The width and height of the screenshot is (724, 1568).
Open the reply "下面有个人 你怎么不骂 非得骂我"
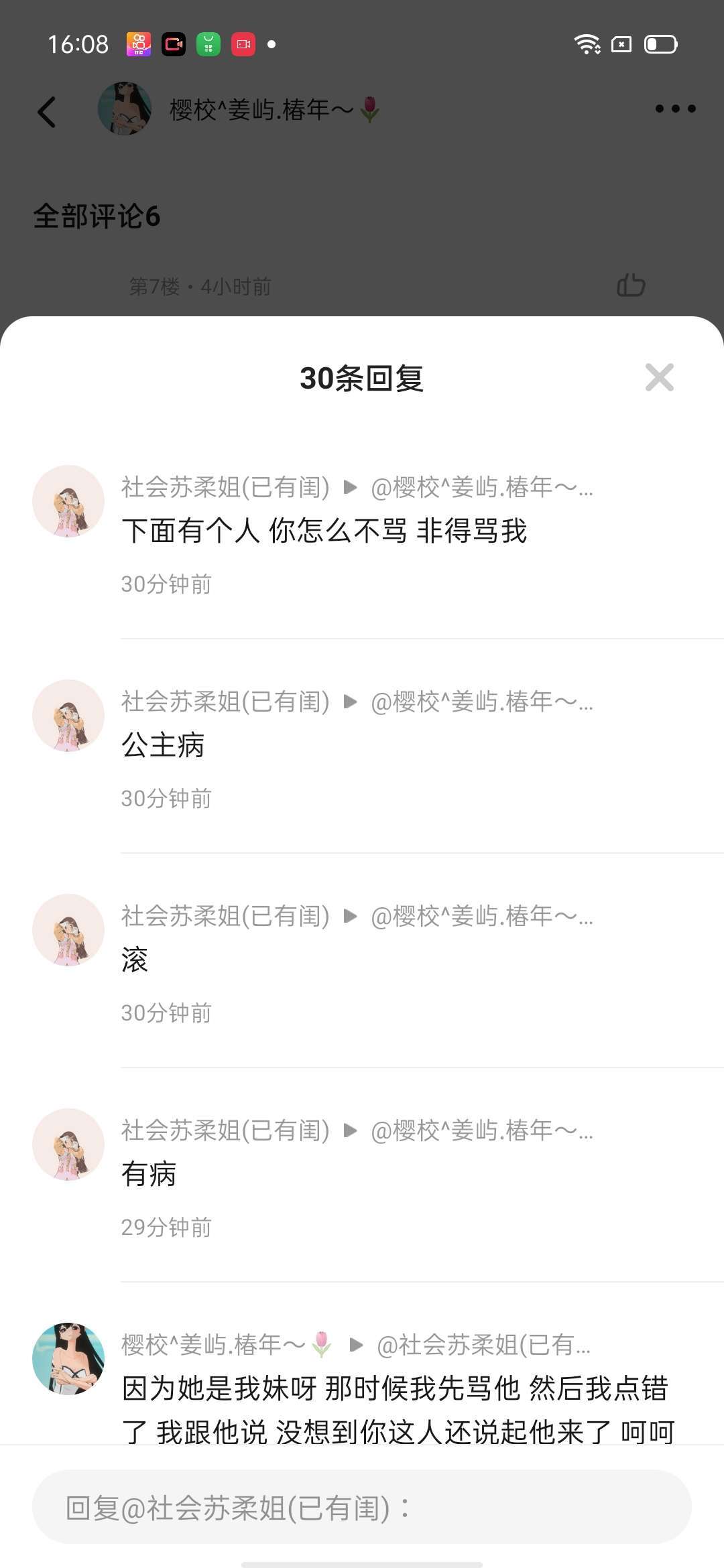pyautogui.click(x=324, y=531)
